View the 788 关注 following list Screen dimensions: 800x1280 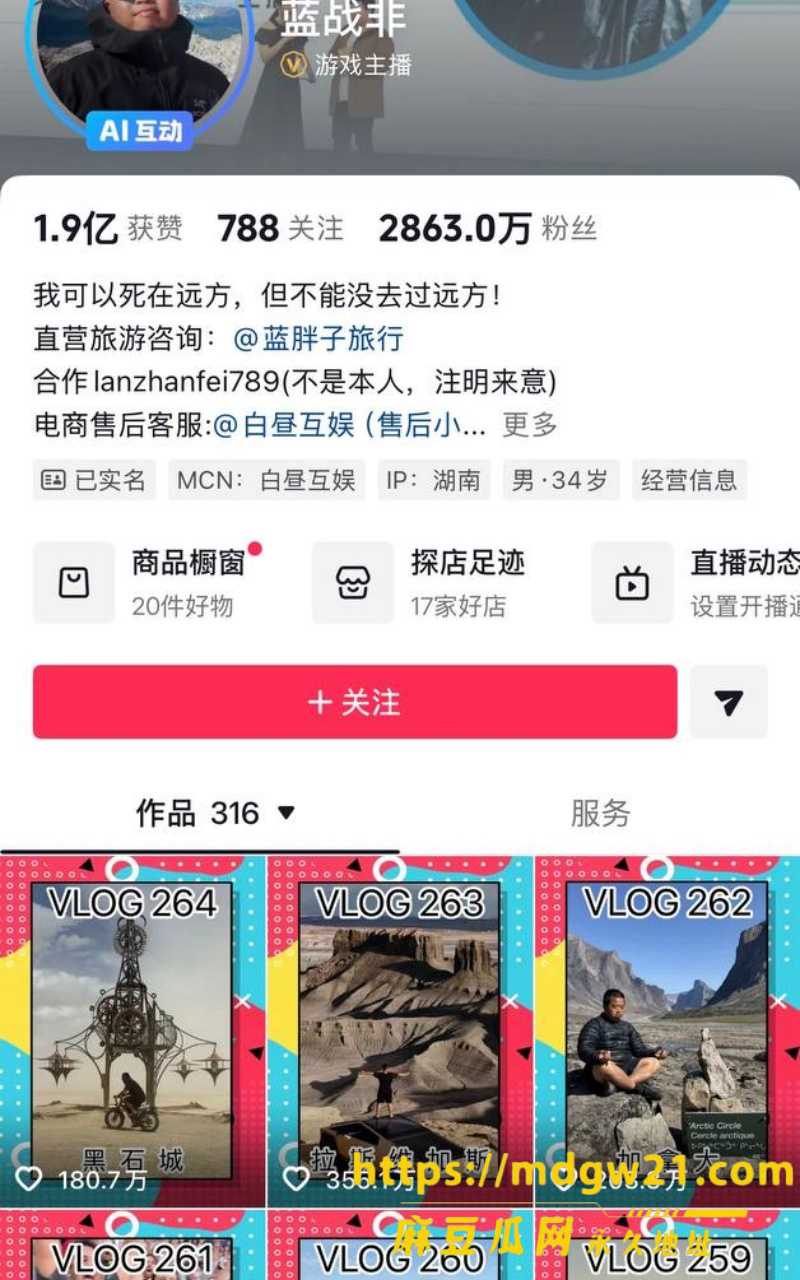click(x=280, y=229)
